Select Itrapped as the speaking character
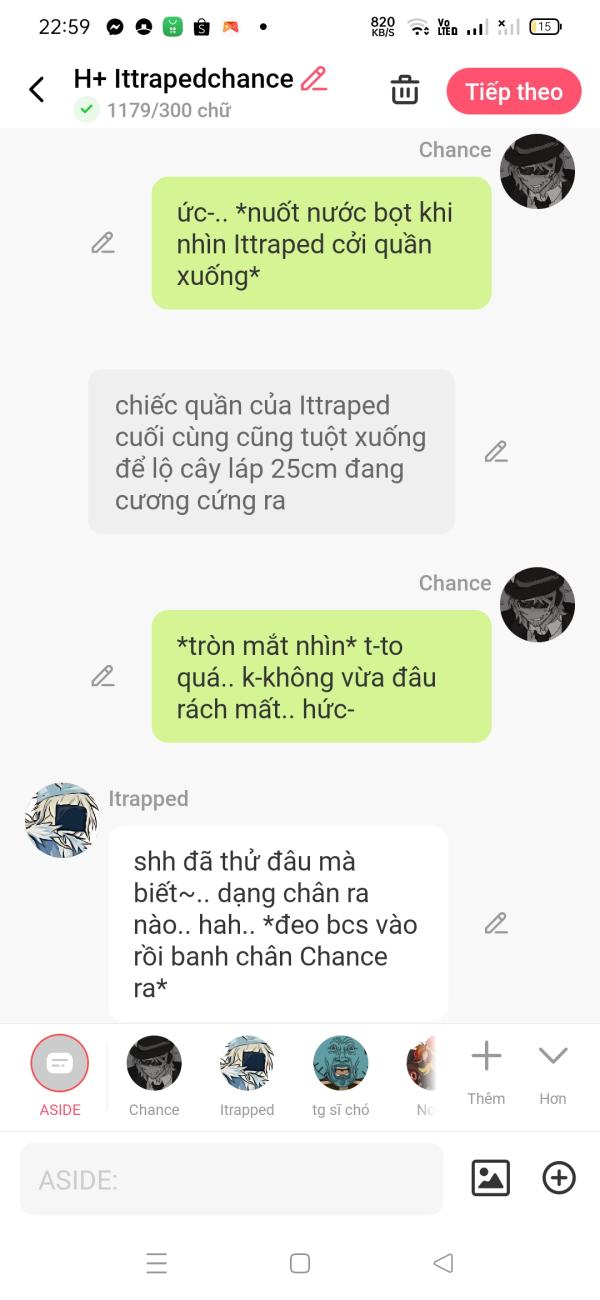The width and height of the screenshot is (600, 1300). click(247, 1064)
